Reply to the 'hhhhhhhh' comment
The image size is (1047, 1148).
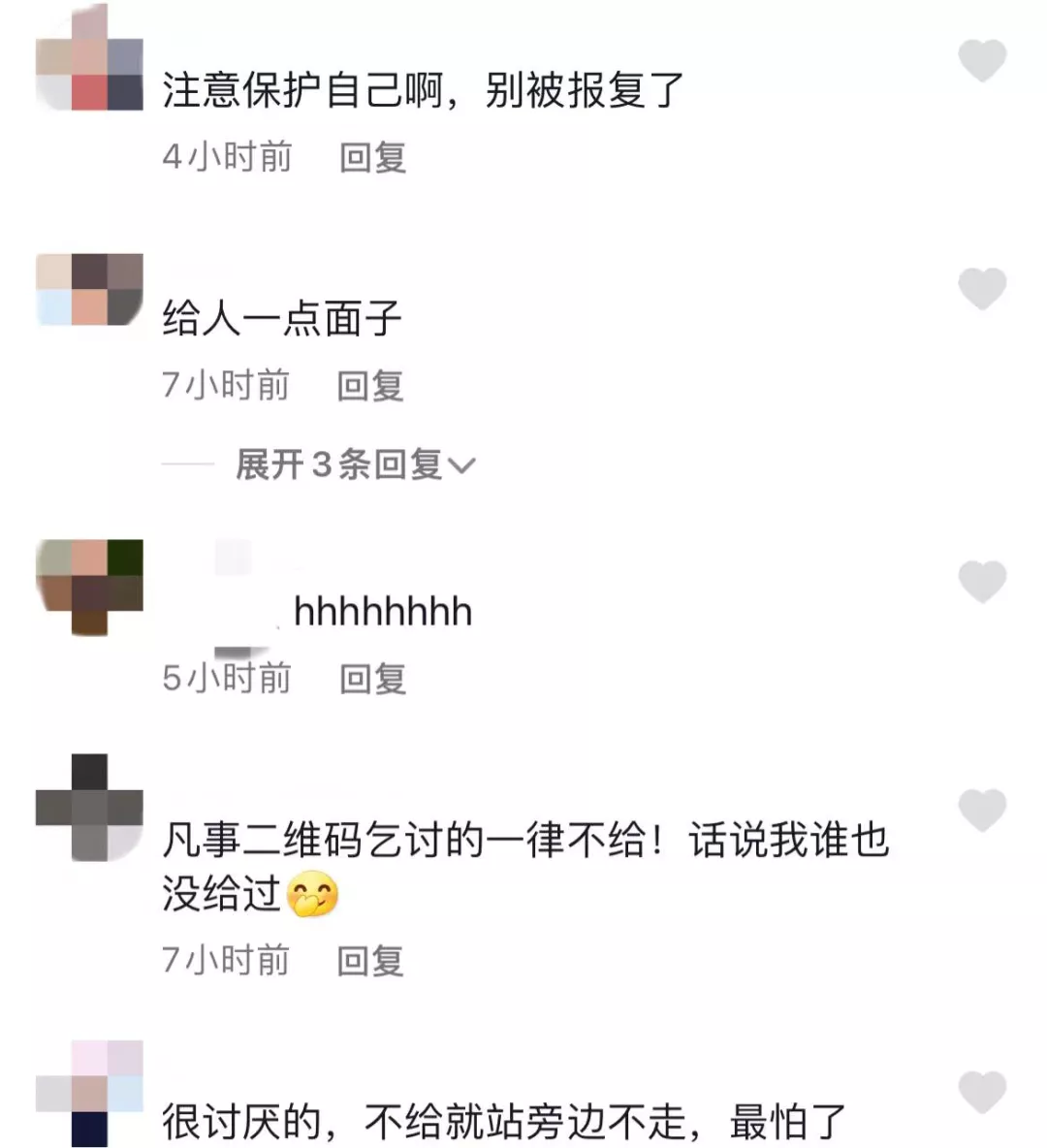coord(372,678)
